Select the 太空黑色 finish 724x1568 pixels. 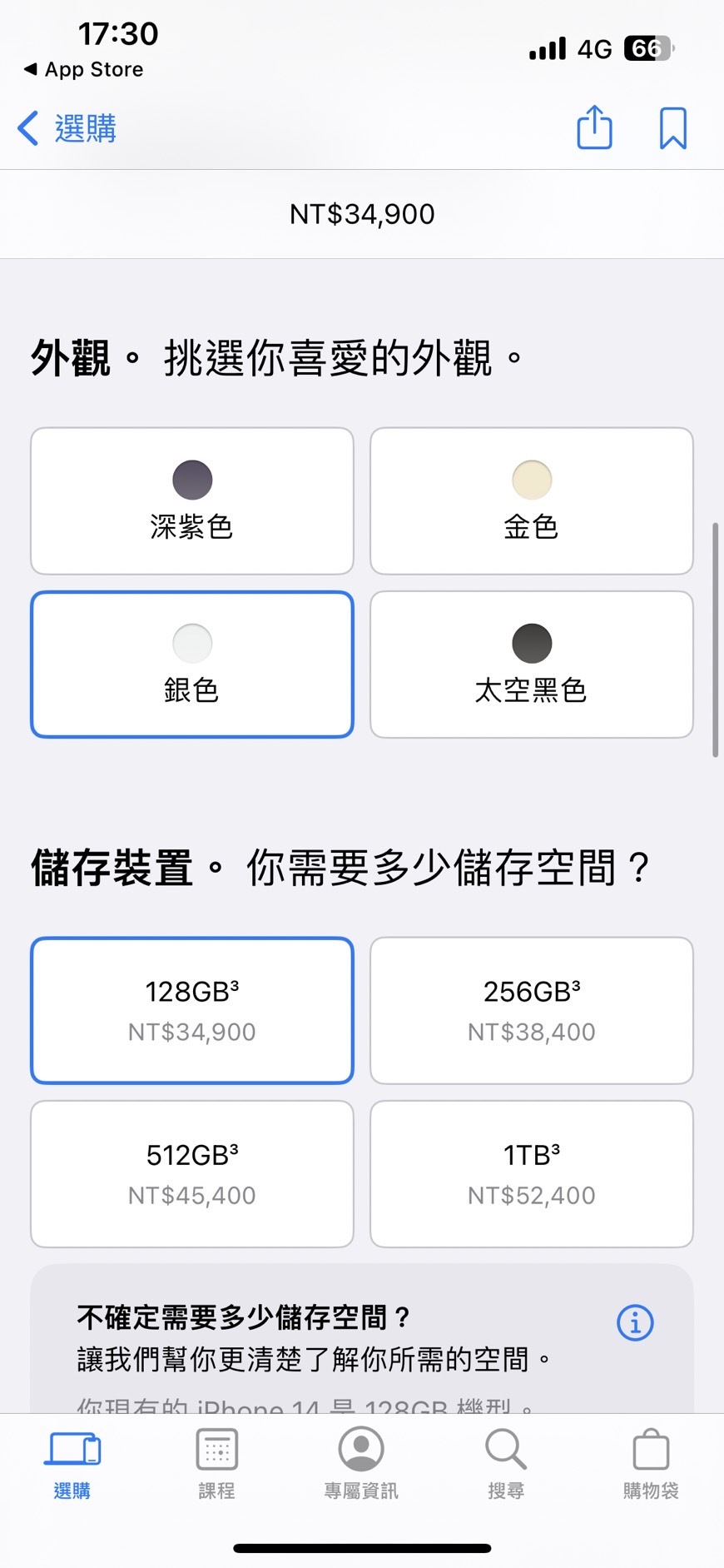click(x=531, y=665)
